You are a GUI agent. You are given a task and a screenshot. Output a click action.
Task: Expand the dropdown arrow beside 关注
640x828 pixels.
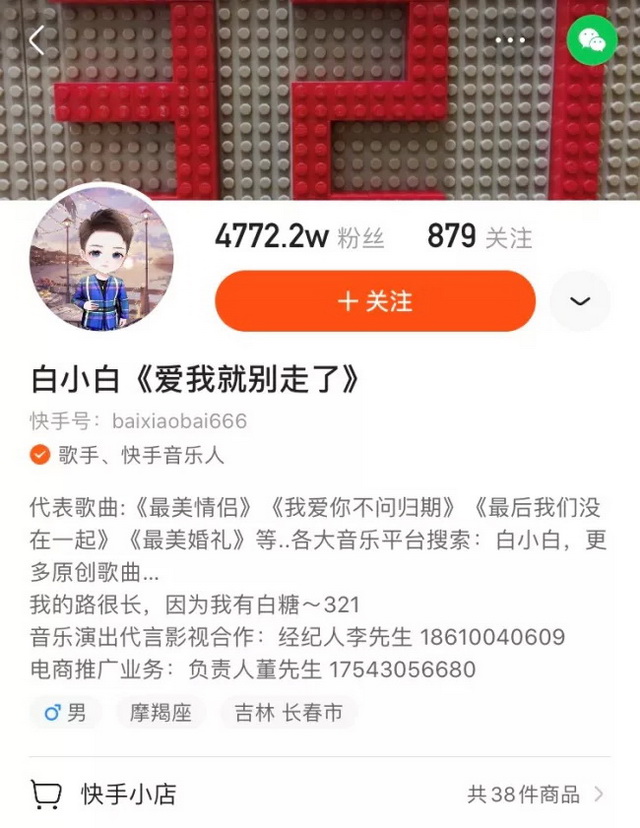point(580,301)
